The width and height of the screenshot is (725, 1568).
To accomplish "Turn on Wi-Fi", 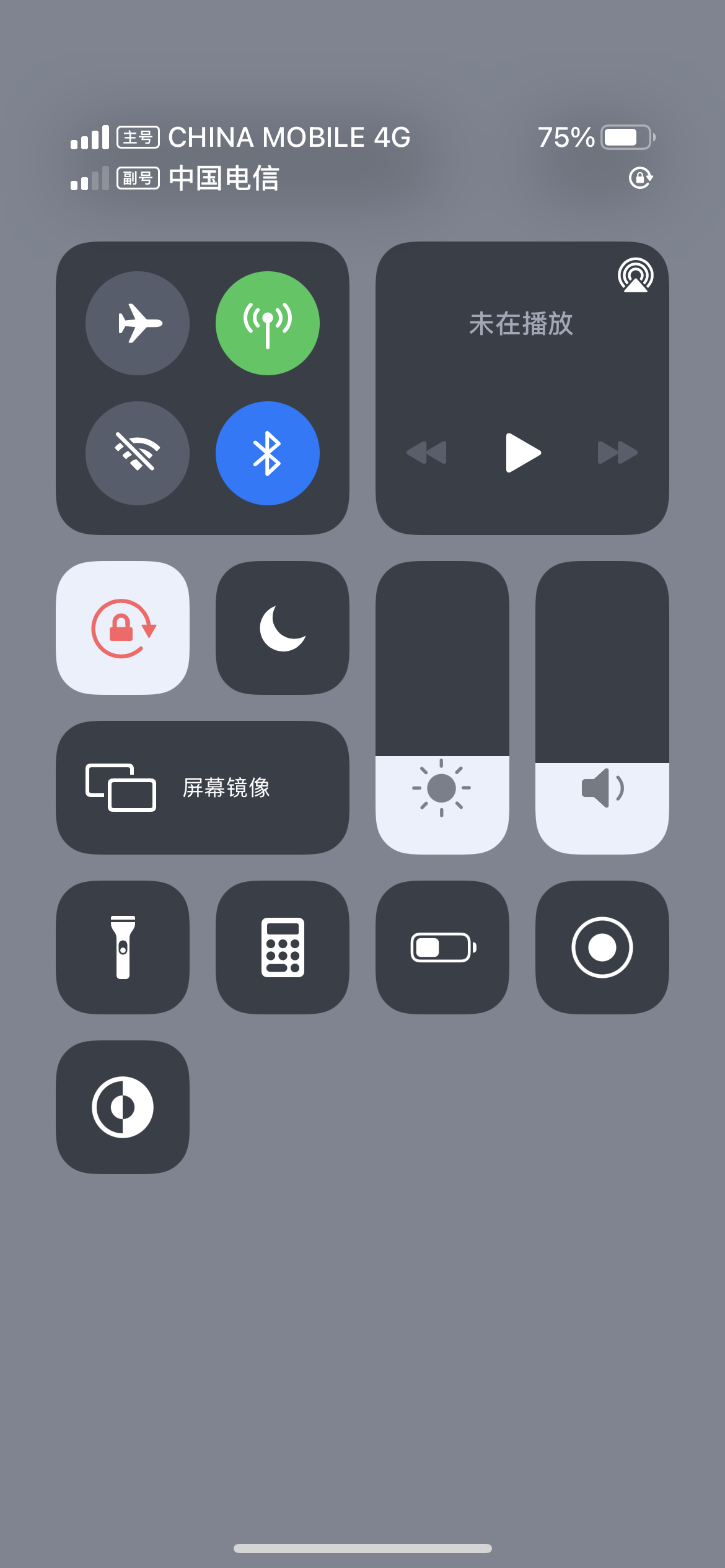I will (x=138, y=453).
